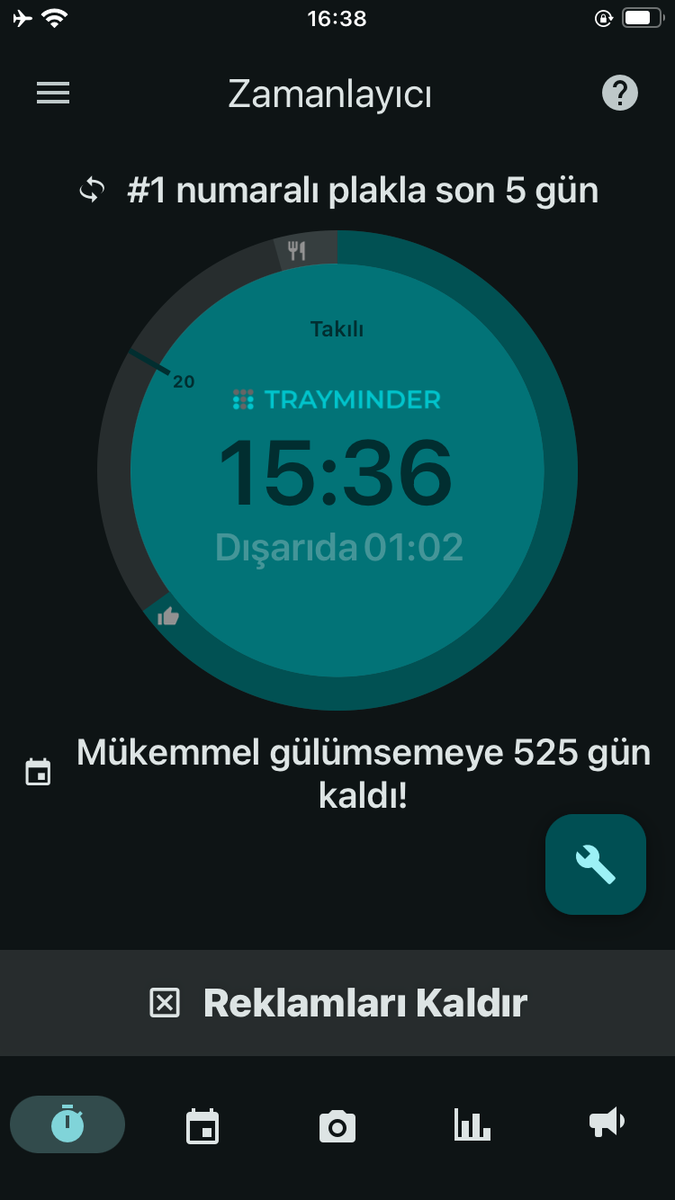Select Reklamları Kaldır to remove ads
Viewport: 675px width, 1200px height.
coord(337,1003)
